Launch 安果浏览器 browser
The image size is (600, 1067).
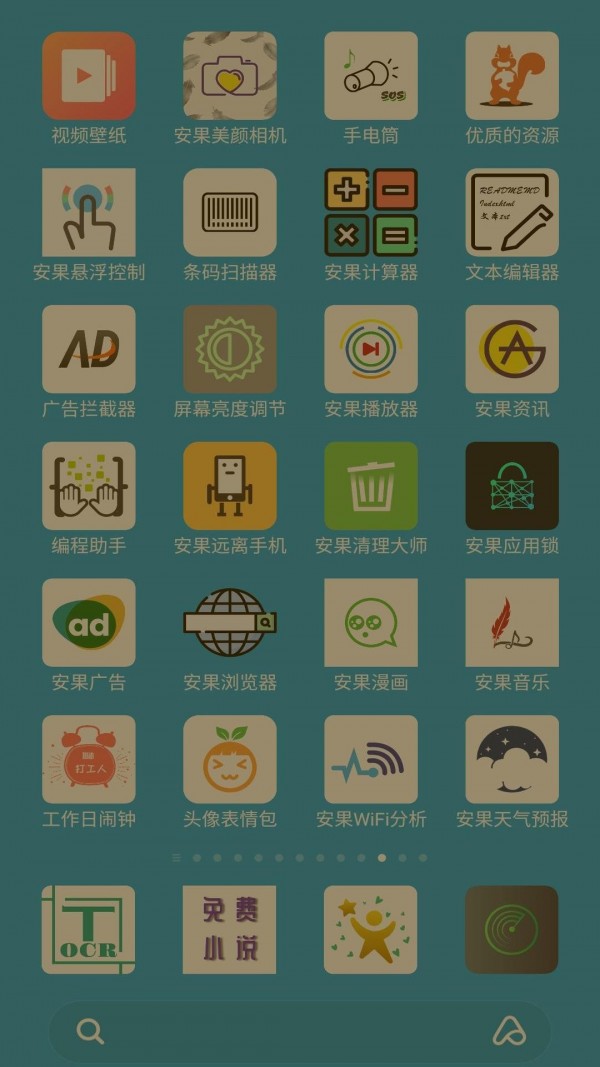click(230, 623)
